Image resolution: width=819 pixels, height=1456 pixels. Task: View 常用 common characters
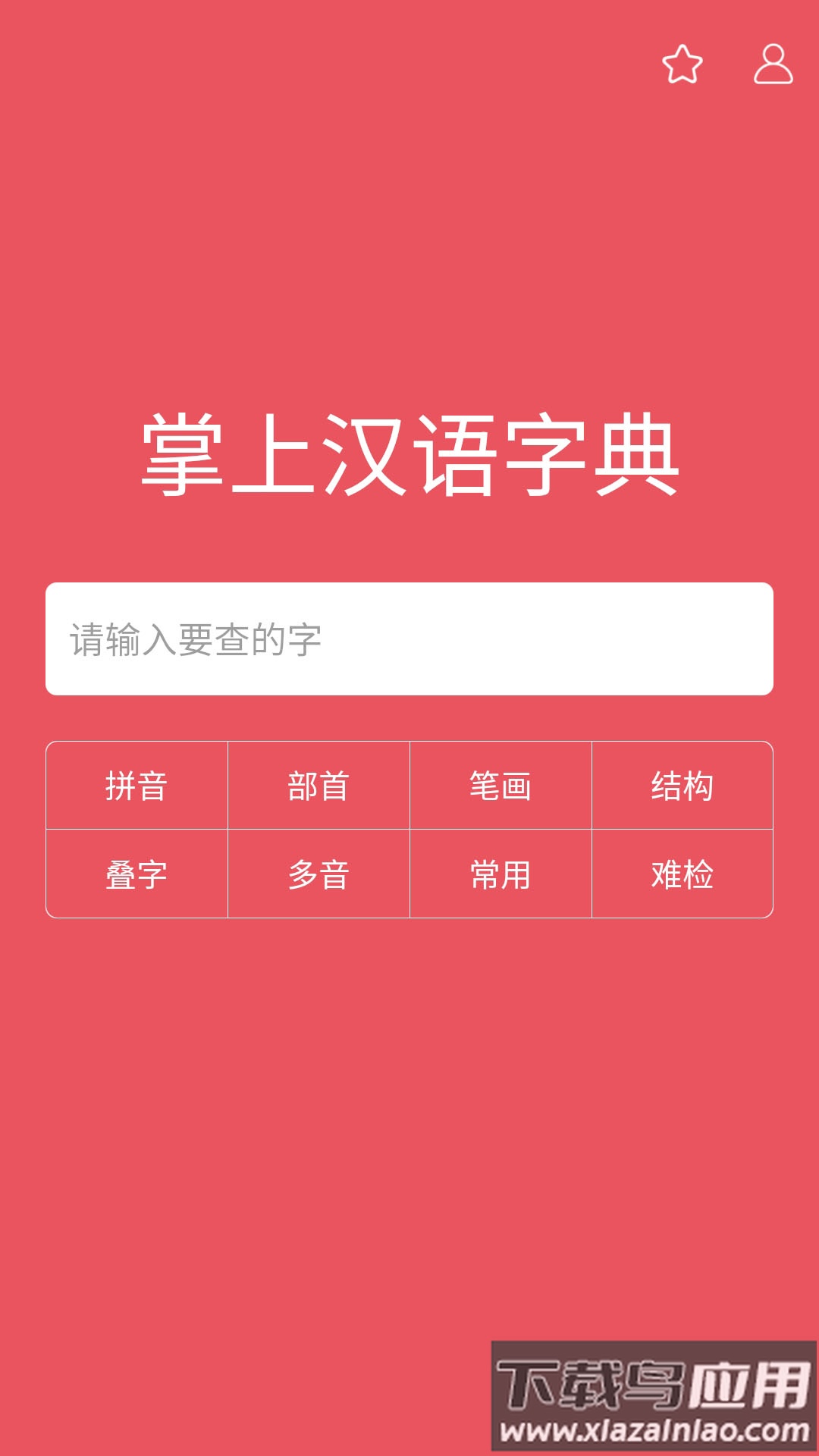click(x=500, y=874)
